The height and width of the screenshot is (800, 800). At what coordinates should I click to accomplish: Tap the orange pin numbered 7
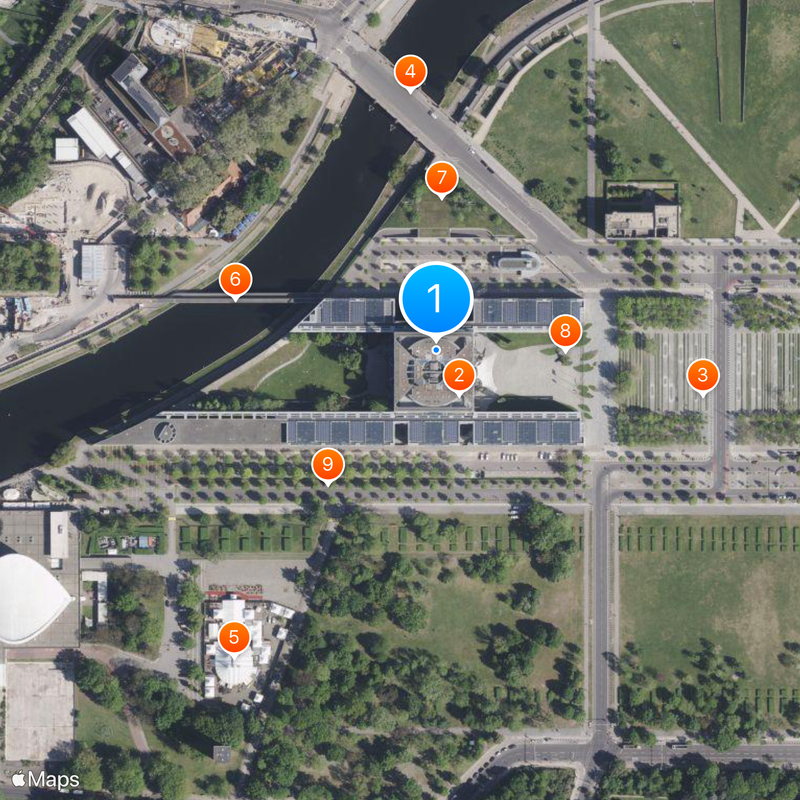pyautogui.click(x=441, y=179)
